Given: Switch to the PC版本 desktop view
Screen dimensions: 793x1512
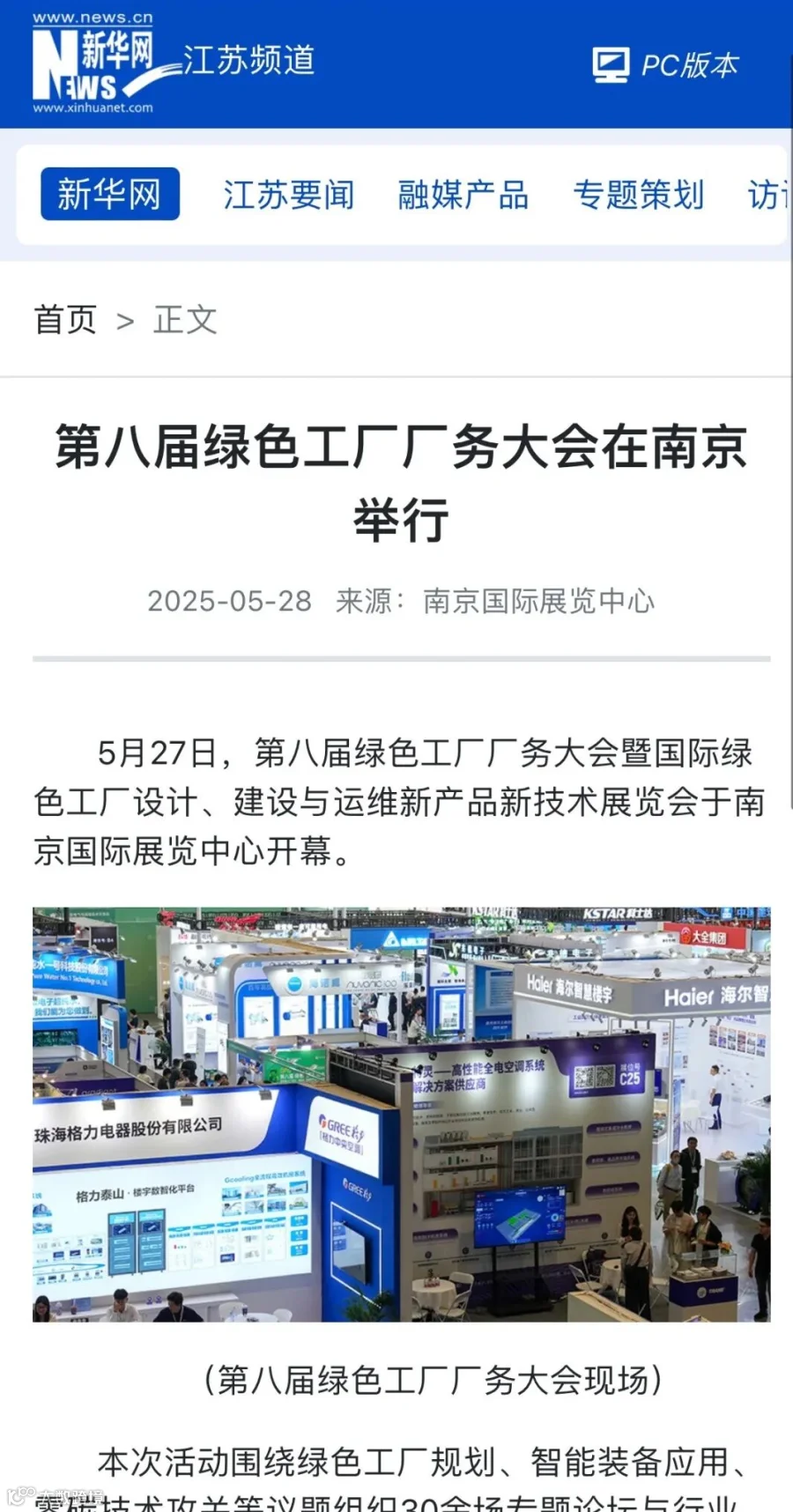Looking at the screenshot, I should (665, 65).
